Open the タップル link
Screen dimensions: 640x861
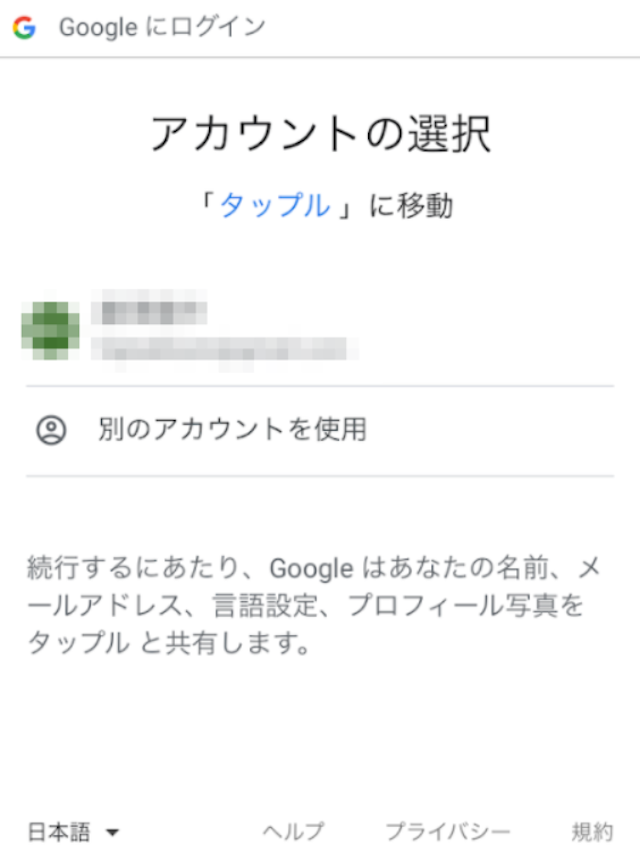pyautogui.click(x=274, y=206)
